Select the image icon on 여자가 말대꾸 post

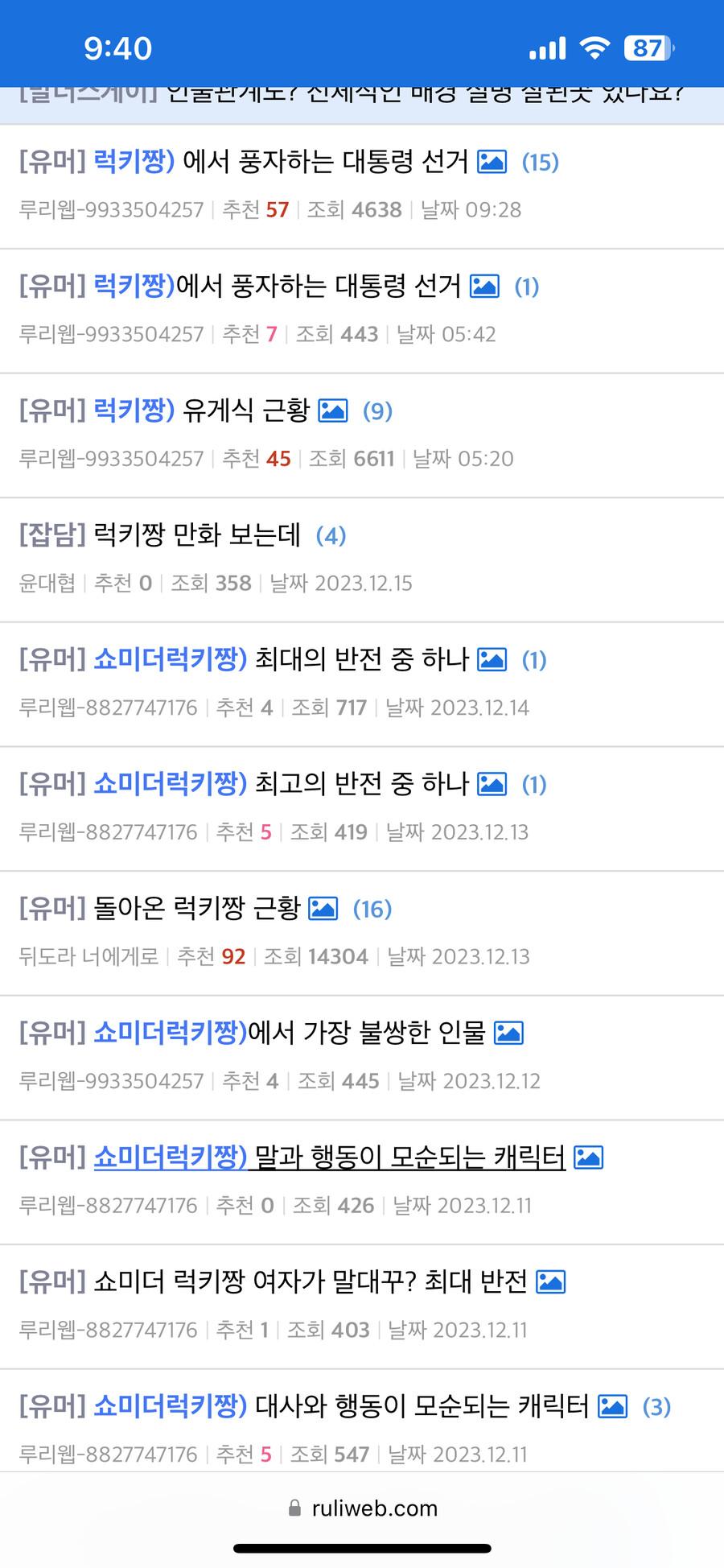pos(552,1281)
